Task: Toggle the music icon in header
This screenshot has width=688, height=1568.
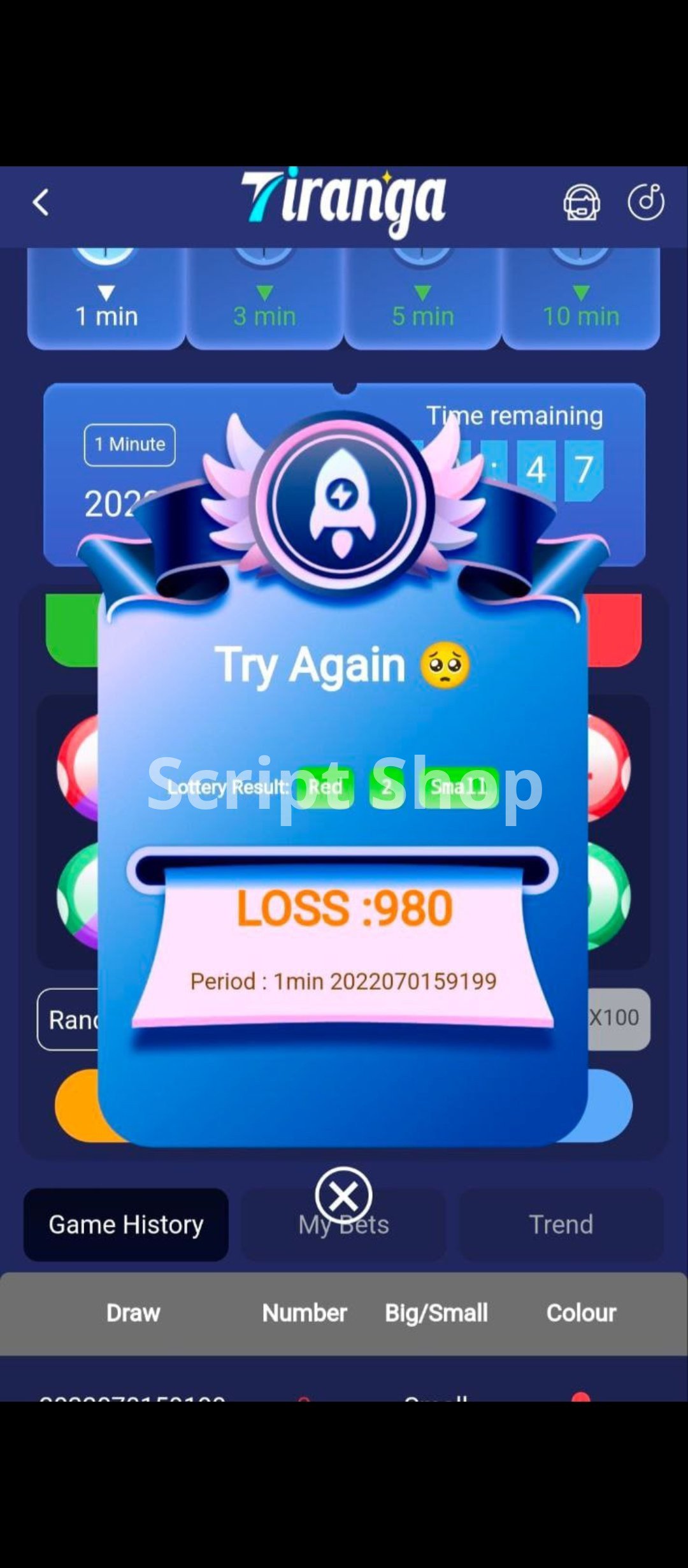Action: [x=646, y=201]
